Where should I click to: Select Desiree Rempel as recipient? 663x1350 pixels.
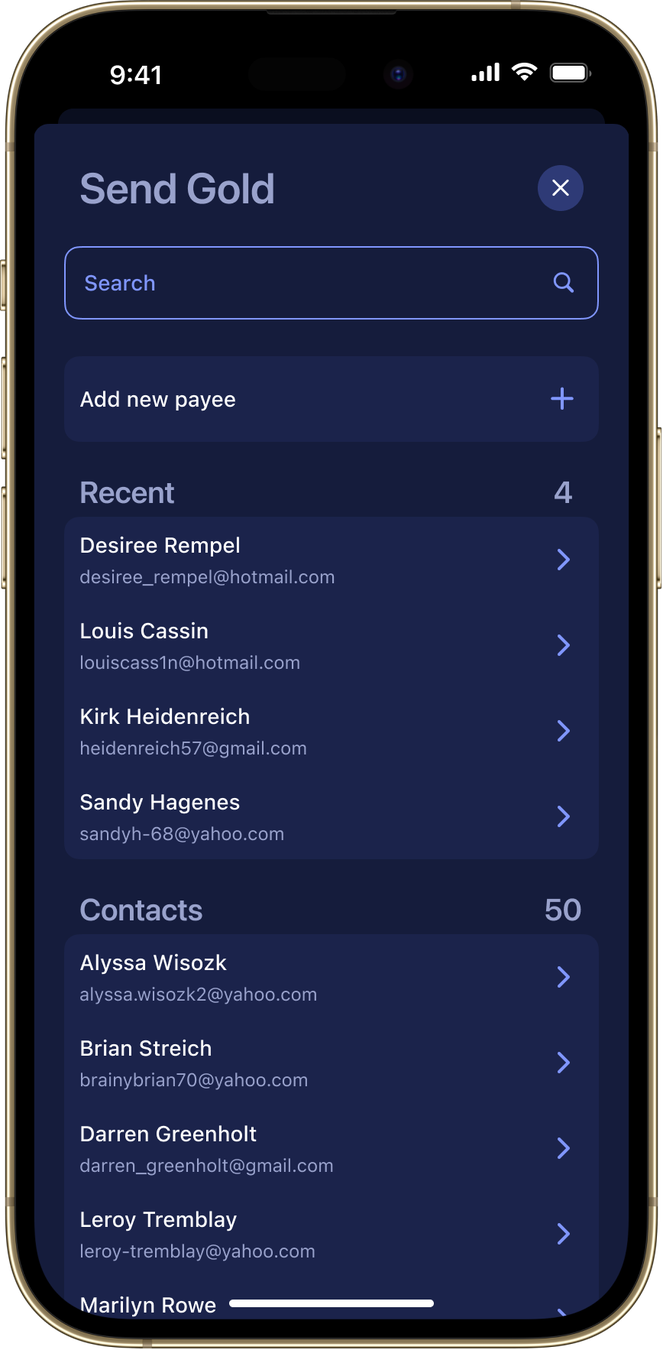tap(330, 560)
